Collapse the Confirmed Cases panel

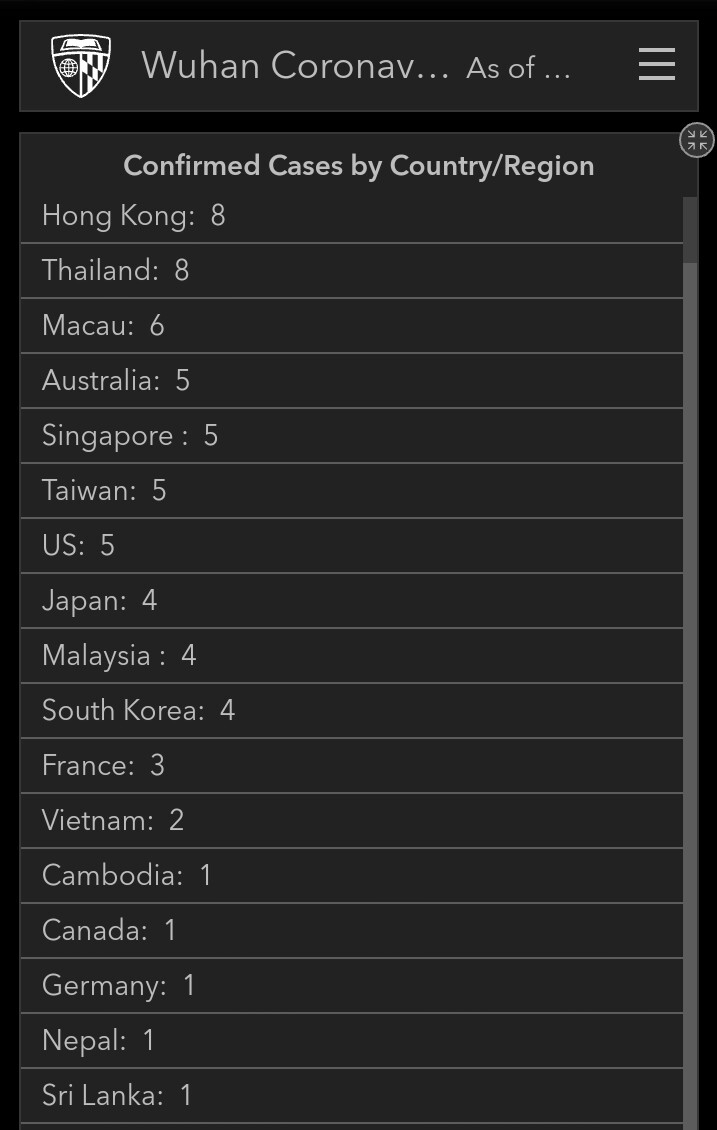[696, 140]
